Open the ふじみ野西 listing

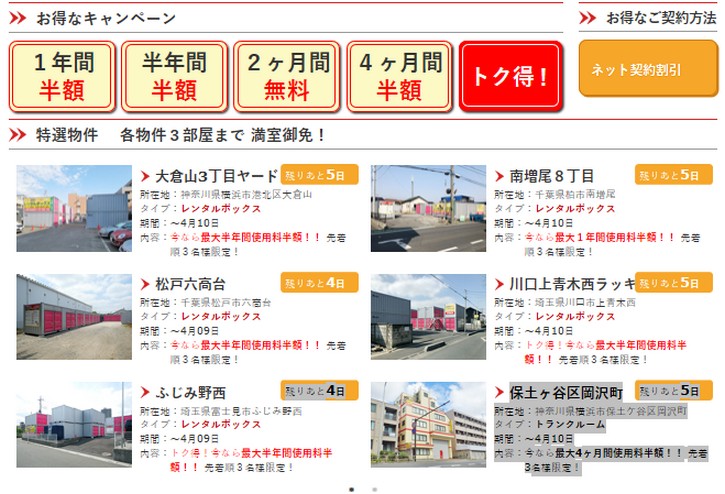pyautogui.click(x=191, y=392)
